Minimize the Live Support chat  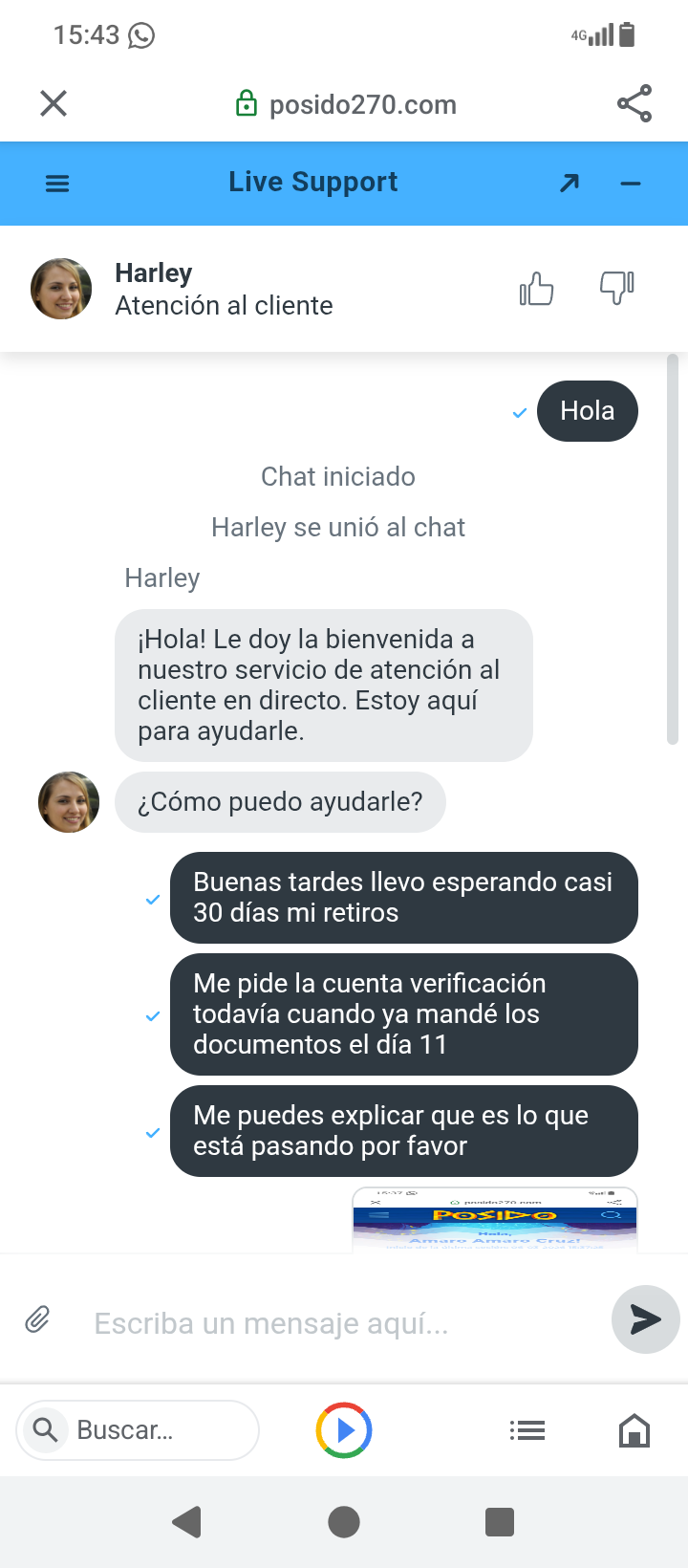pos(629,184)
